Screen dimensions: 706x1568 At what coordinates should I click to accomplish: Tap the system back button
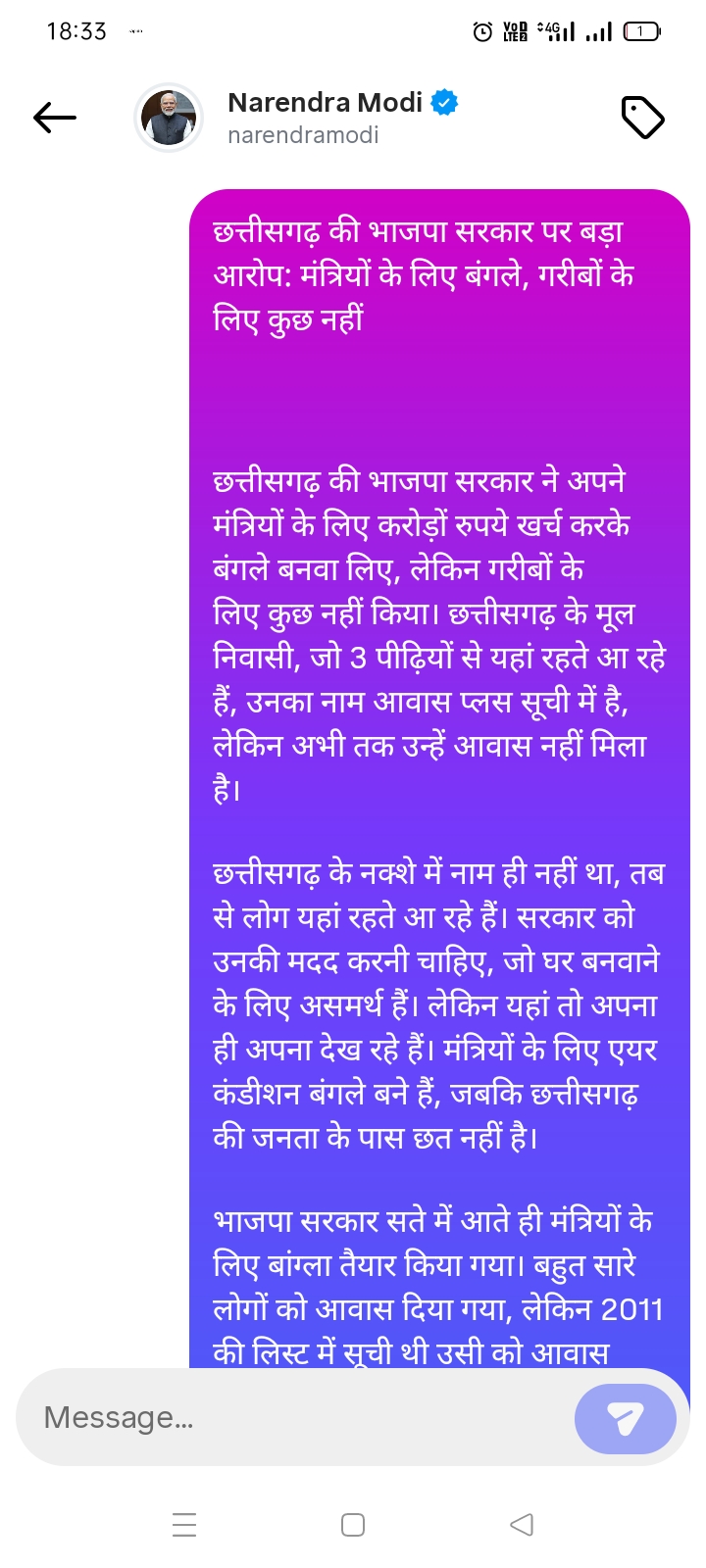point(522,1525)
